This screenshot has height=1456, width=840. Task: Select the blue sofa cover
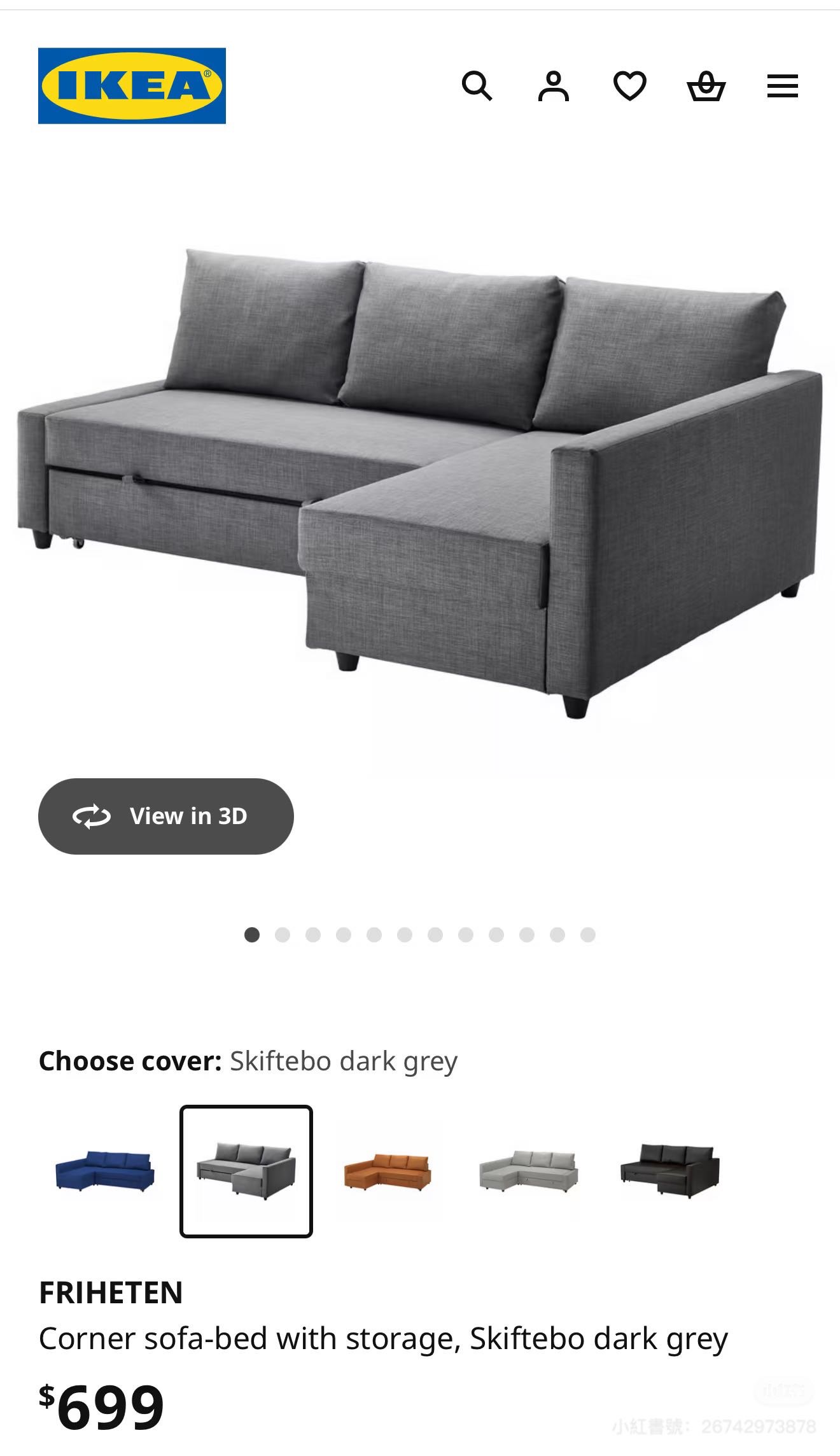(x=105, y=1171)
